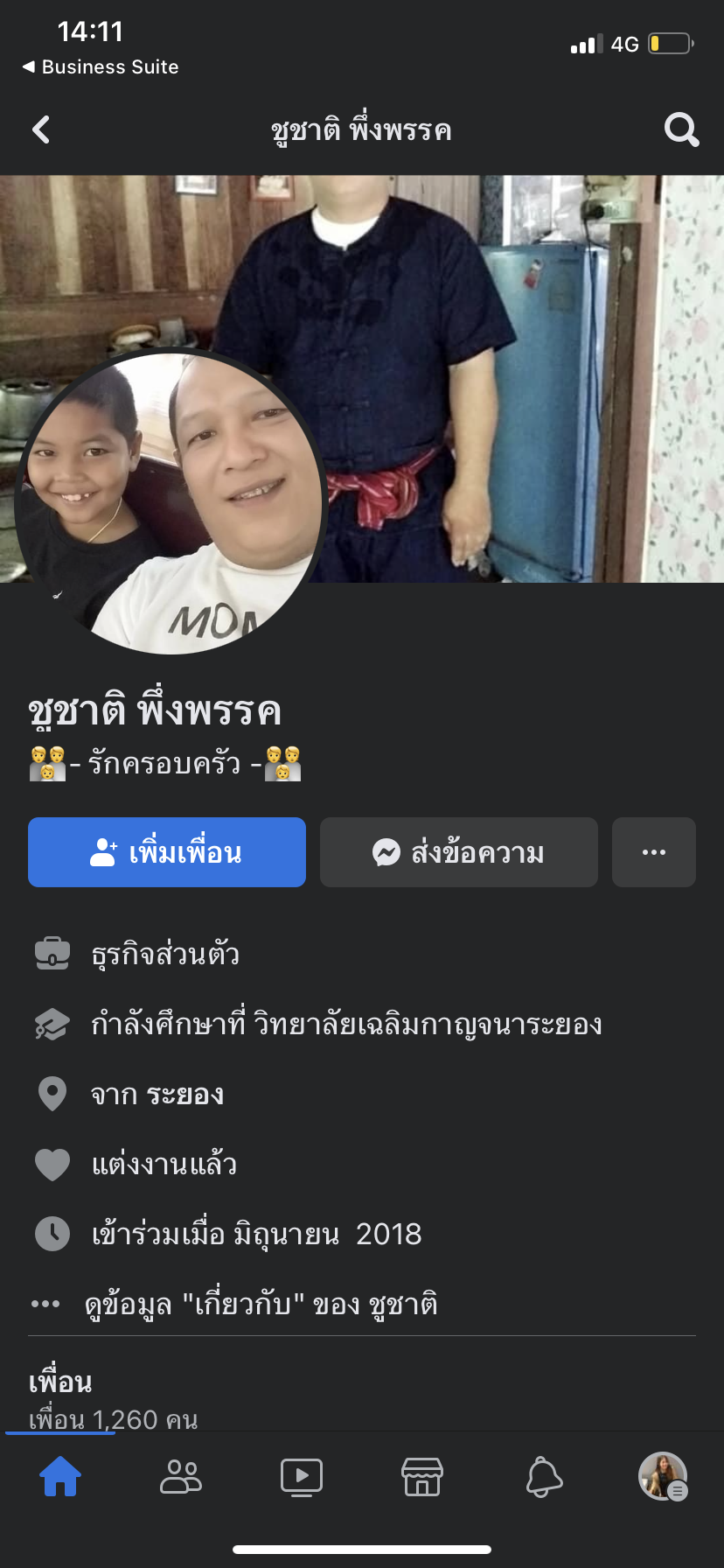Switch to the Friends tab
Screen dimensions: 724x1568
pyautogui.click(x=181, y=1477)
